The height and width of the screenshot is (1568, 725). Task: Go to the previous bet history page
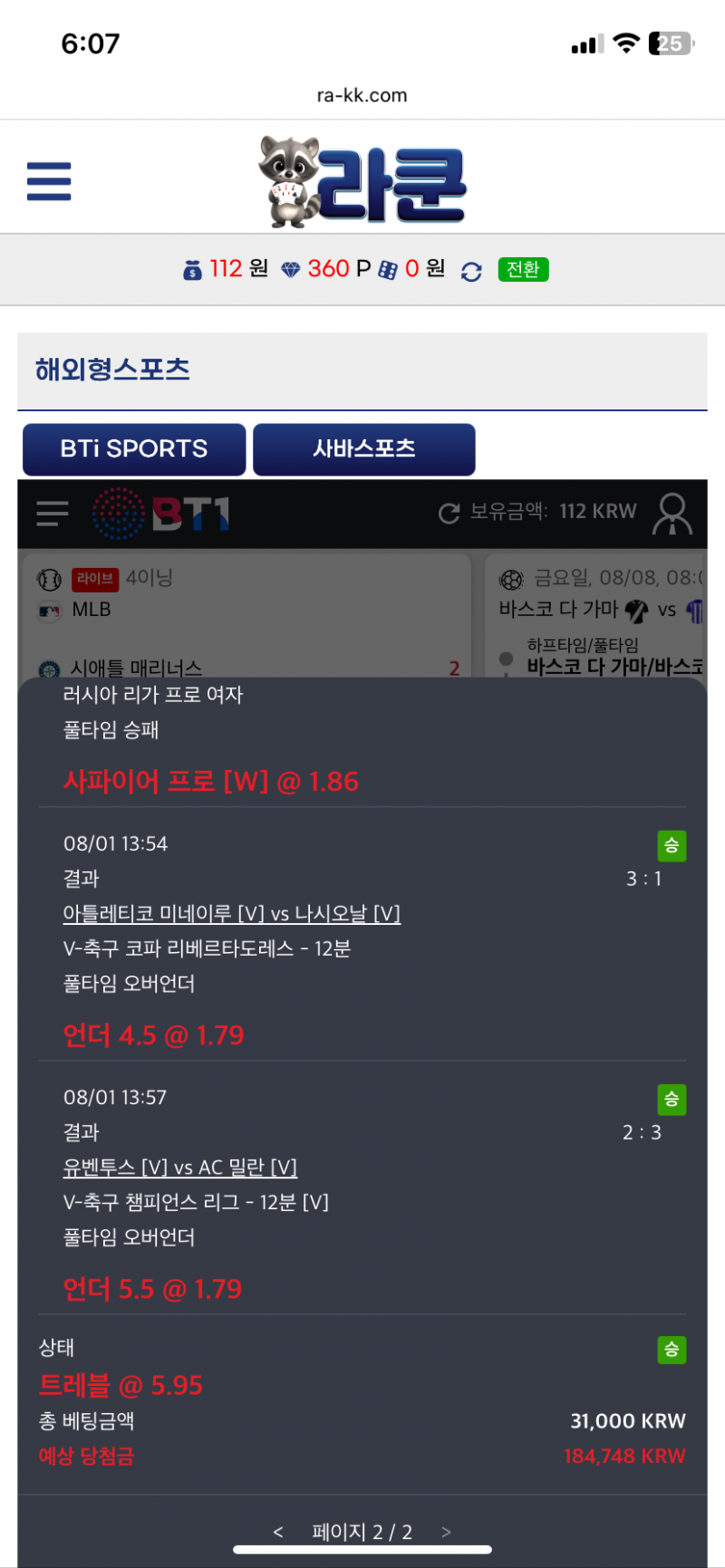278,1532
